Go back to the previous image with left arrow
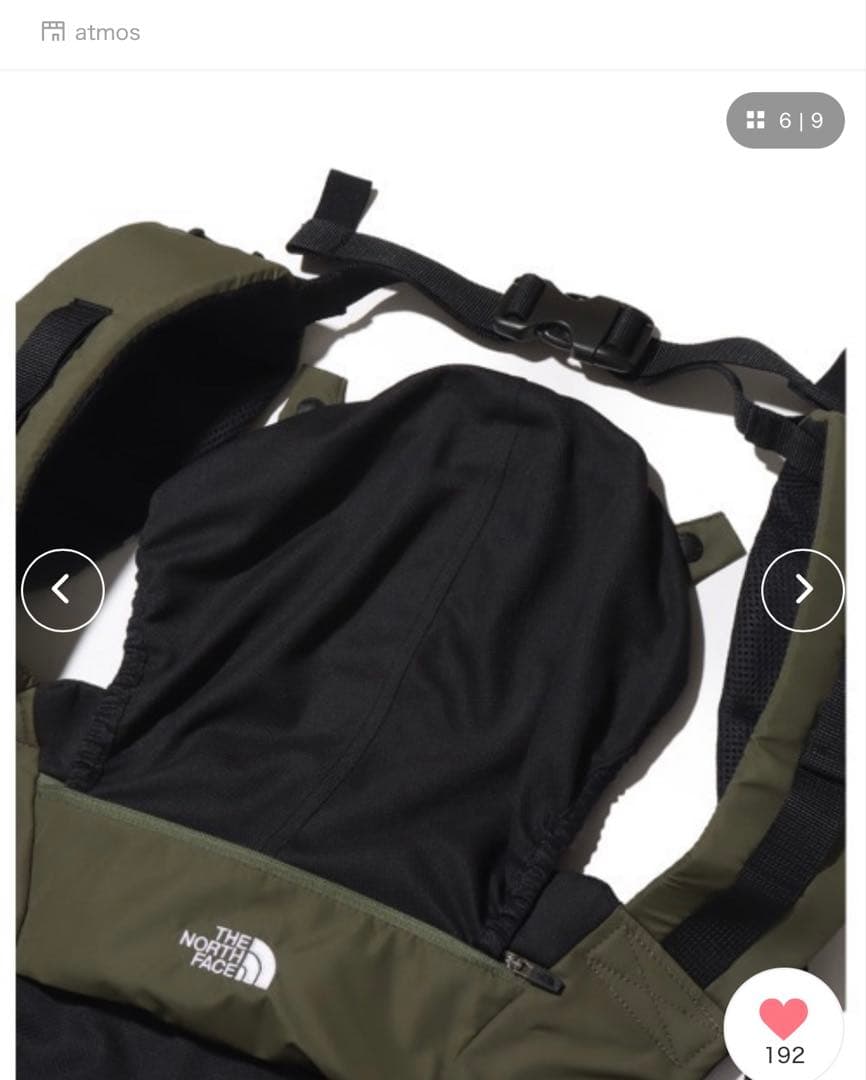 62,590
